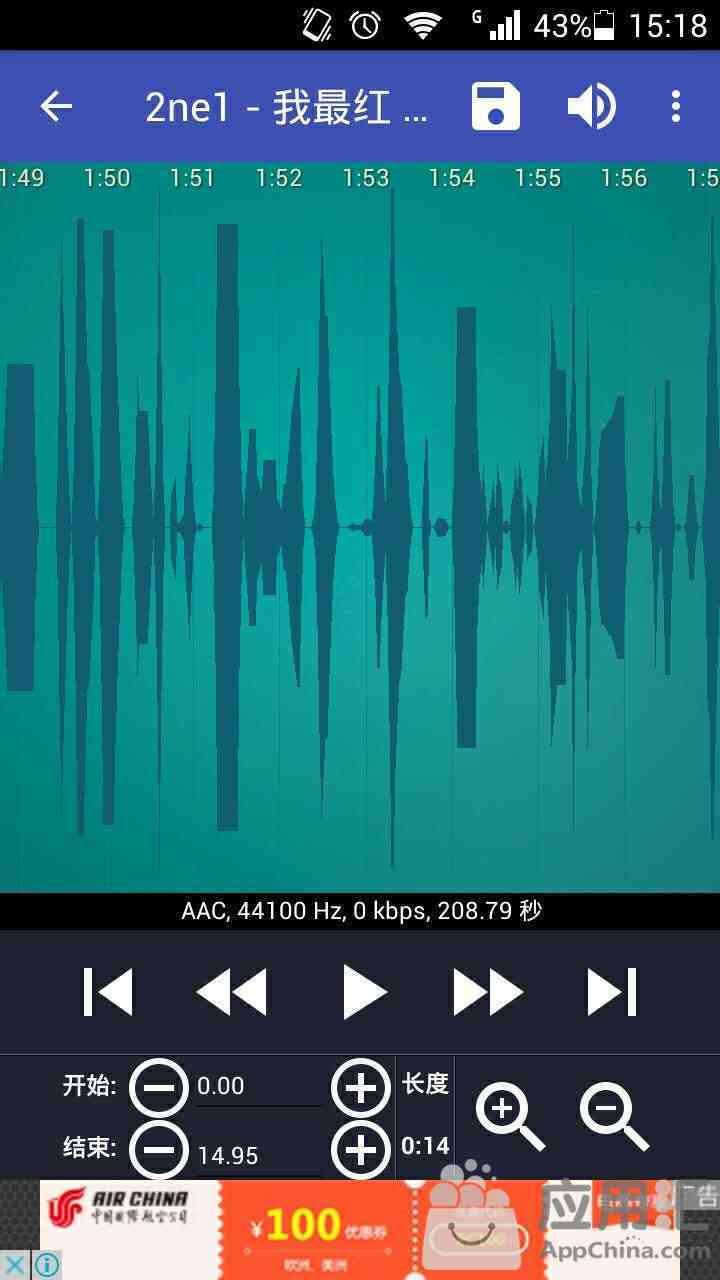The width and height of the screenshot is (720, 1280).
Task: Rewind the audio
Action: (232, 992)
